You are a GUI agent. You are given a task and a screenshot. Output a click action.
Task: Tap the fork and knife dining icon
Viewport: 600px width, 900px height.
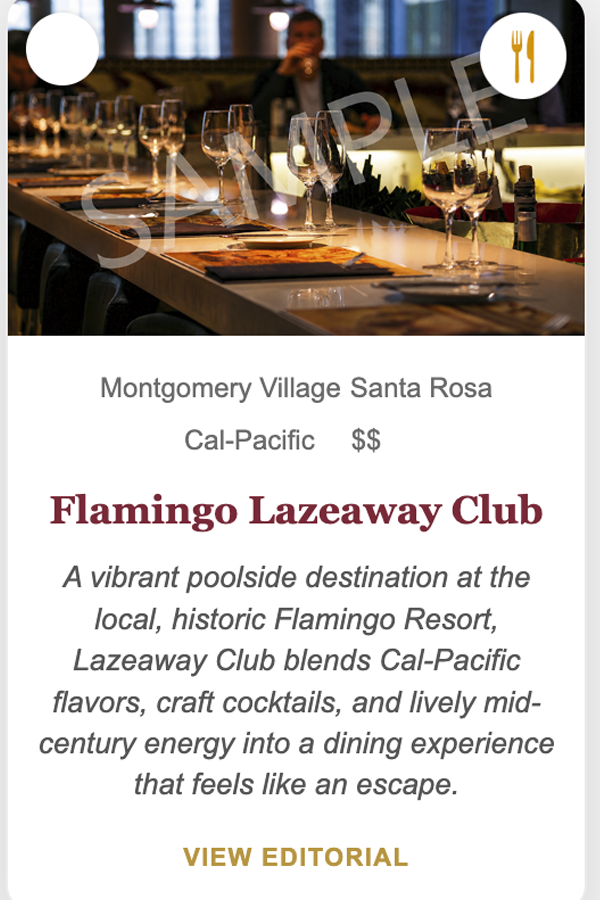pyautogui.click(x=523, y=56)
